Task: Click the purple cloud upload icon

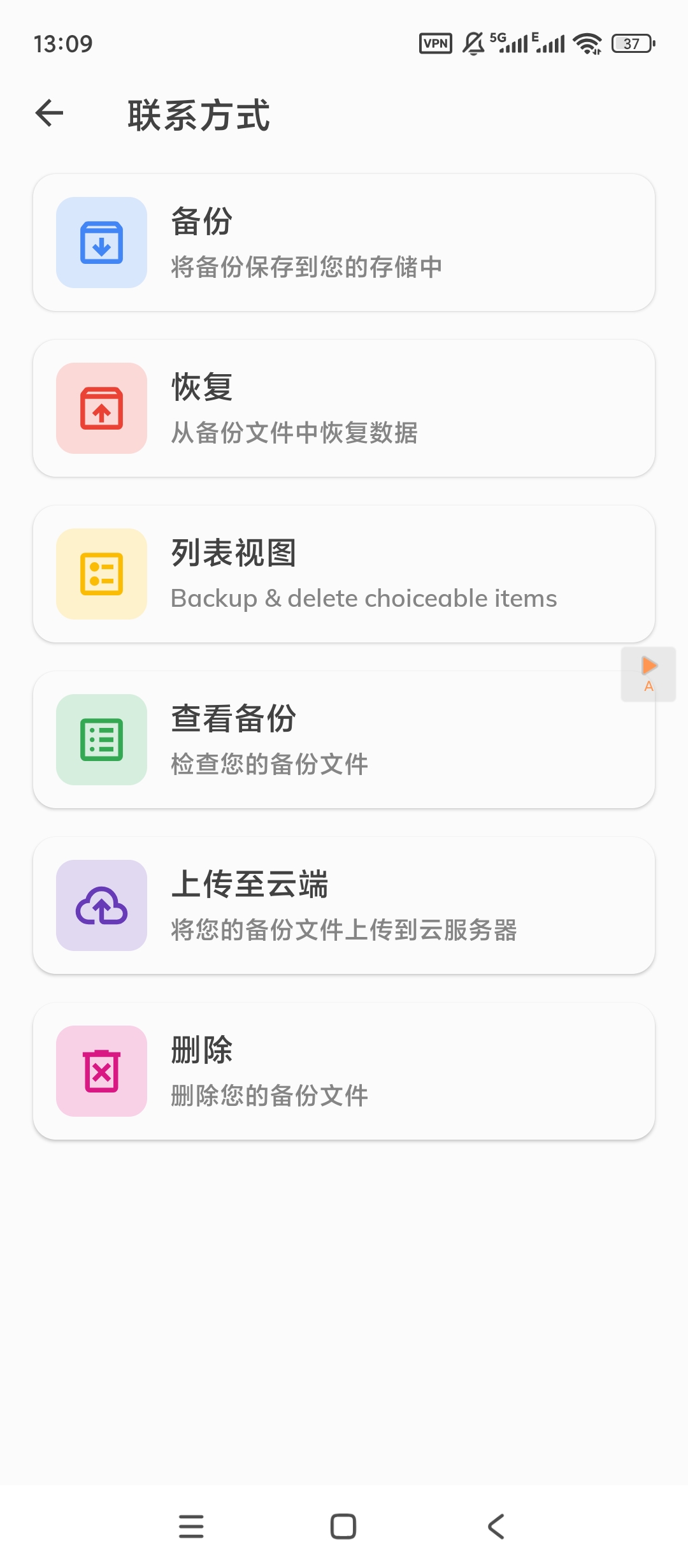Action: pos(101,906)
